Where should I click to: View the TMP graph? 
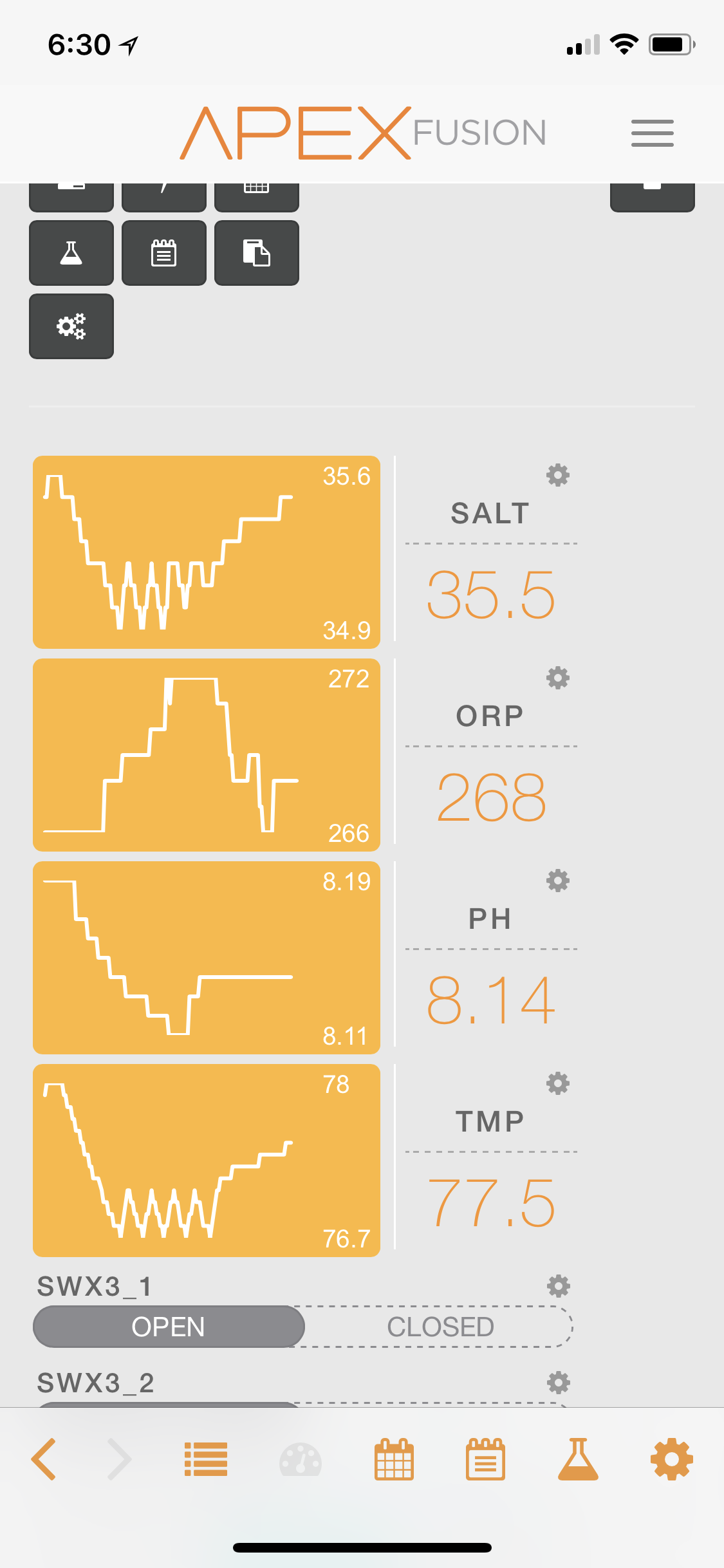[207, 1161]
